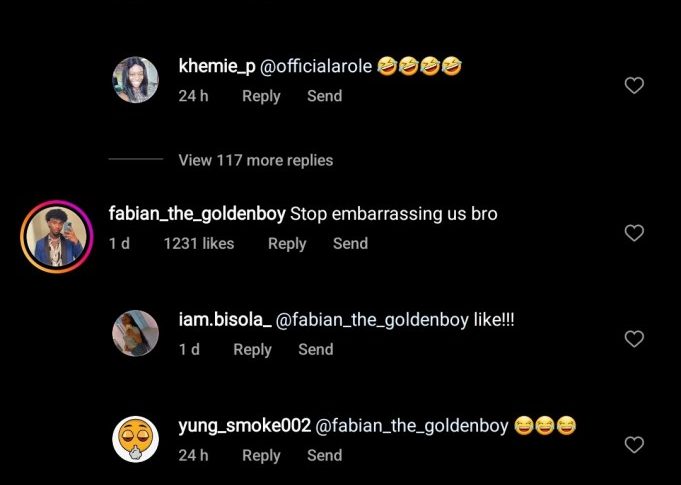Like yung_smoke002's comment
The image size is (681, 485).
click(x=633, y=445)
